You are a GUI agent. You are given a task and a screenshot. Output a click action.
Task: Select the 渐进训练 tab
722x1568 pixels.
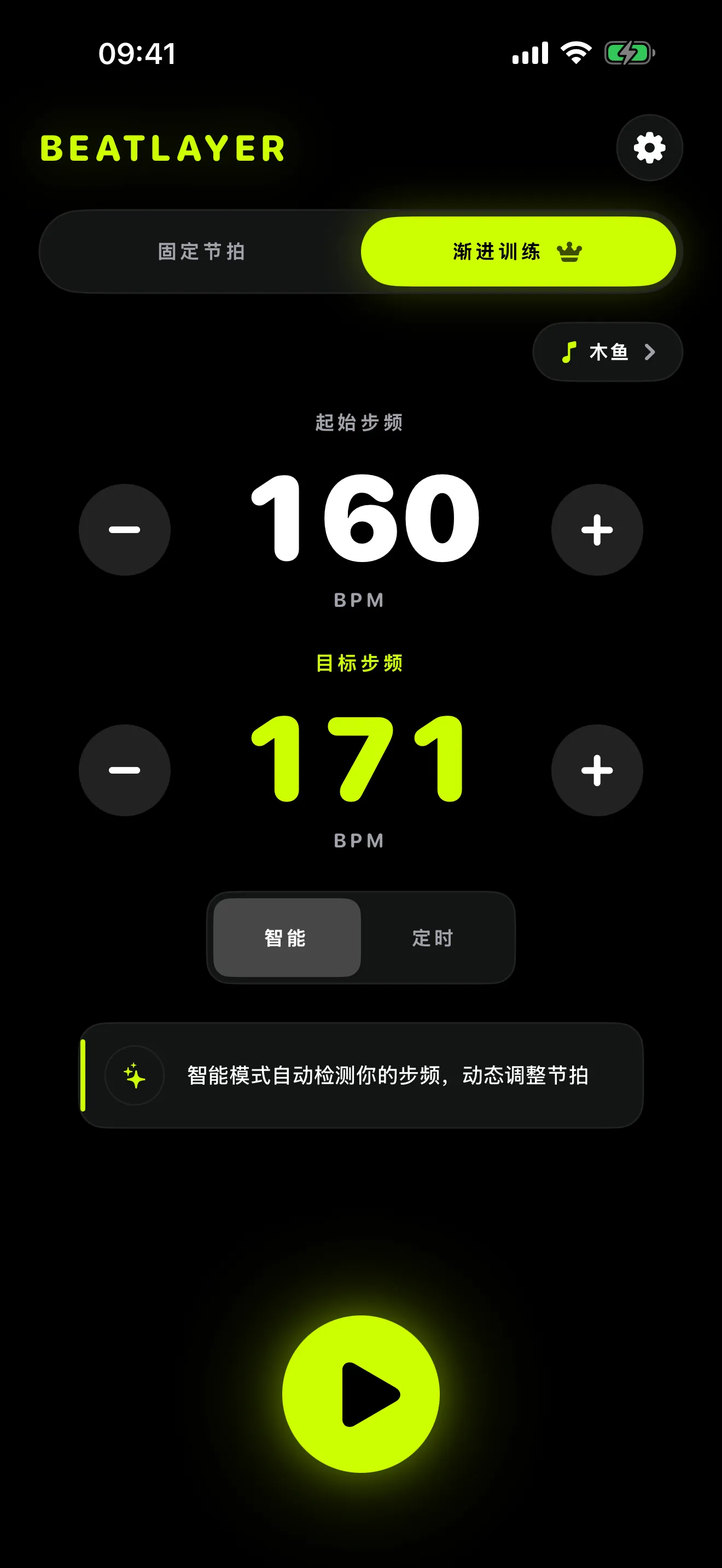point(518,251)
